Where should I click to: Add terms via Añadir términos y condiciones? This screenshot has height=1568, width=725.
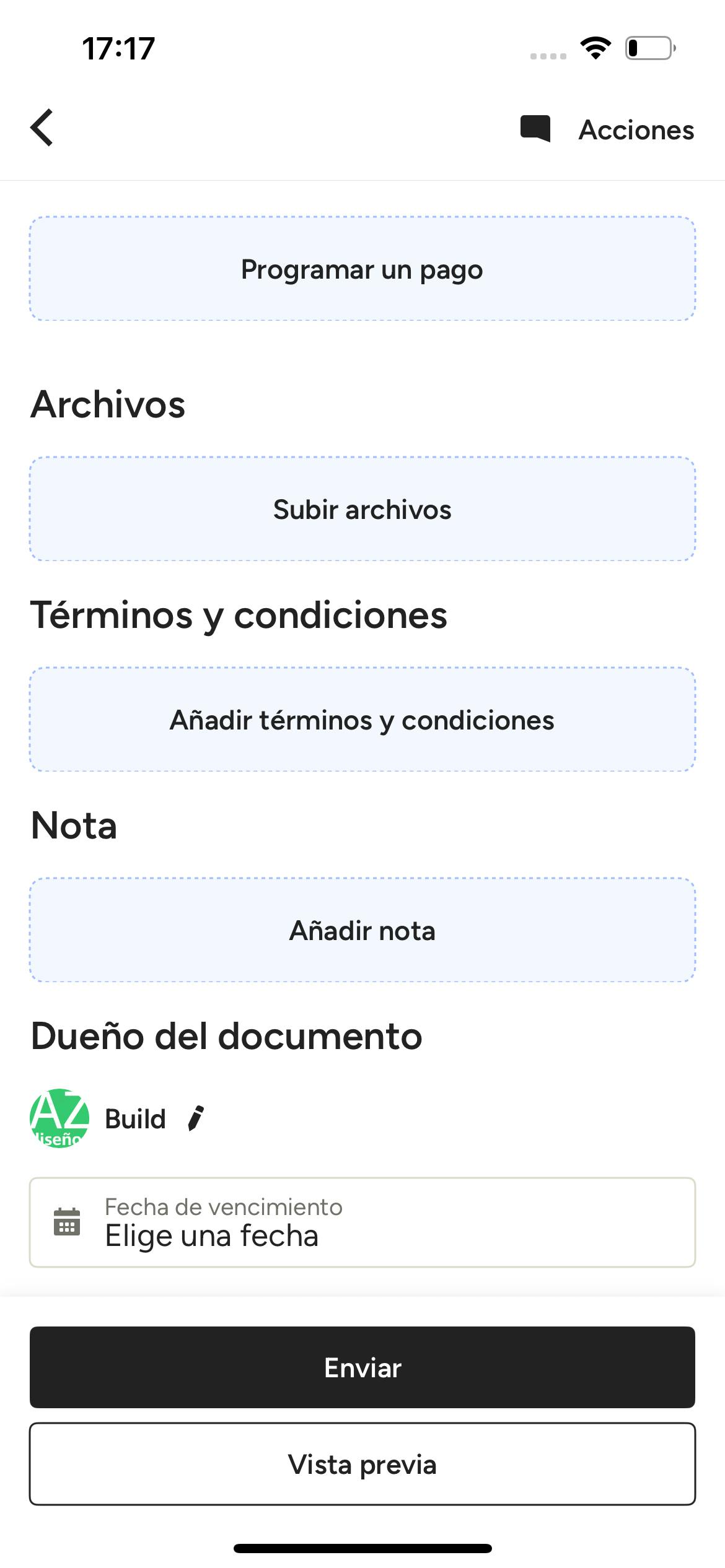(x=362, y=720)
